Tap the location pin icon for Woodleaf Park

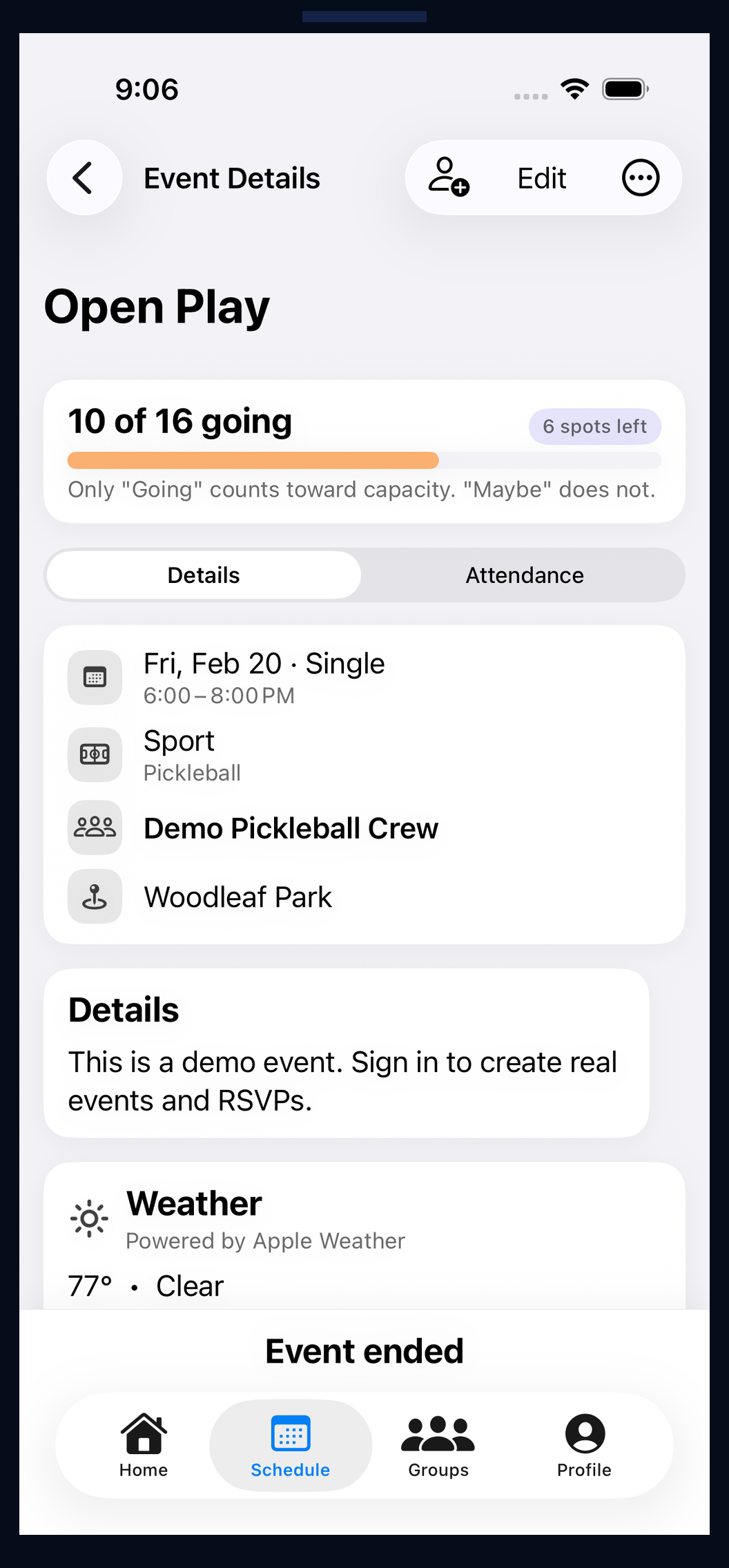coord(95,896)
